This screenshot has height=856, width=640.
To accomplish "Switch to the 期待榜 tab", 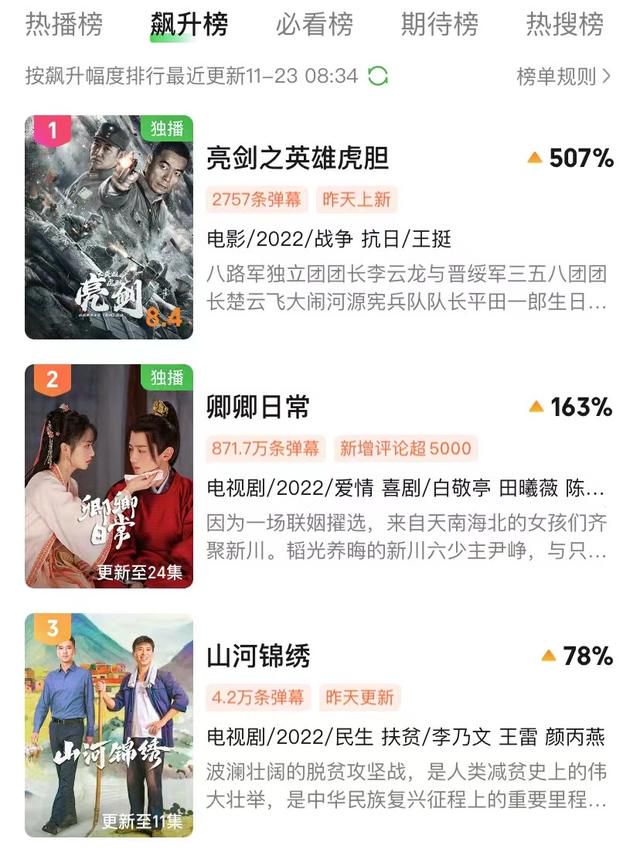I will [x=439, y=24].
